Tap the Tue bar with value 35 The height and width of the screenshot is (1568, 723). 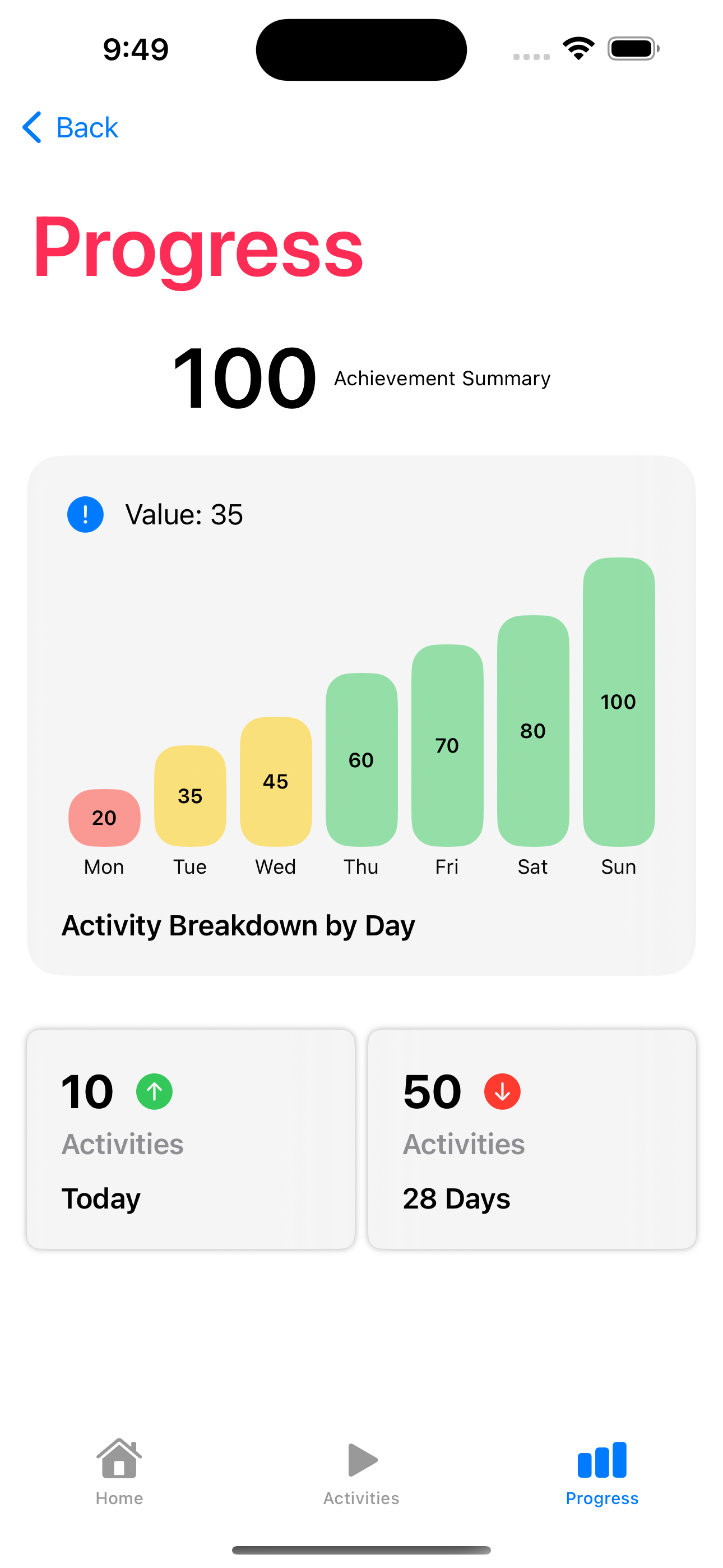(x=191, y=796)
